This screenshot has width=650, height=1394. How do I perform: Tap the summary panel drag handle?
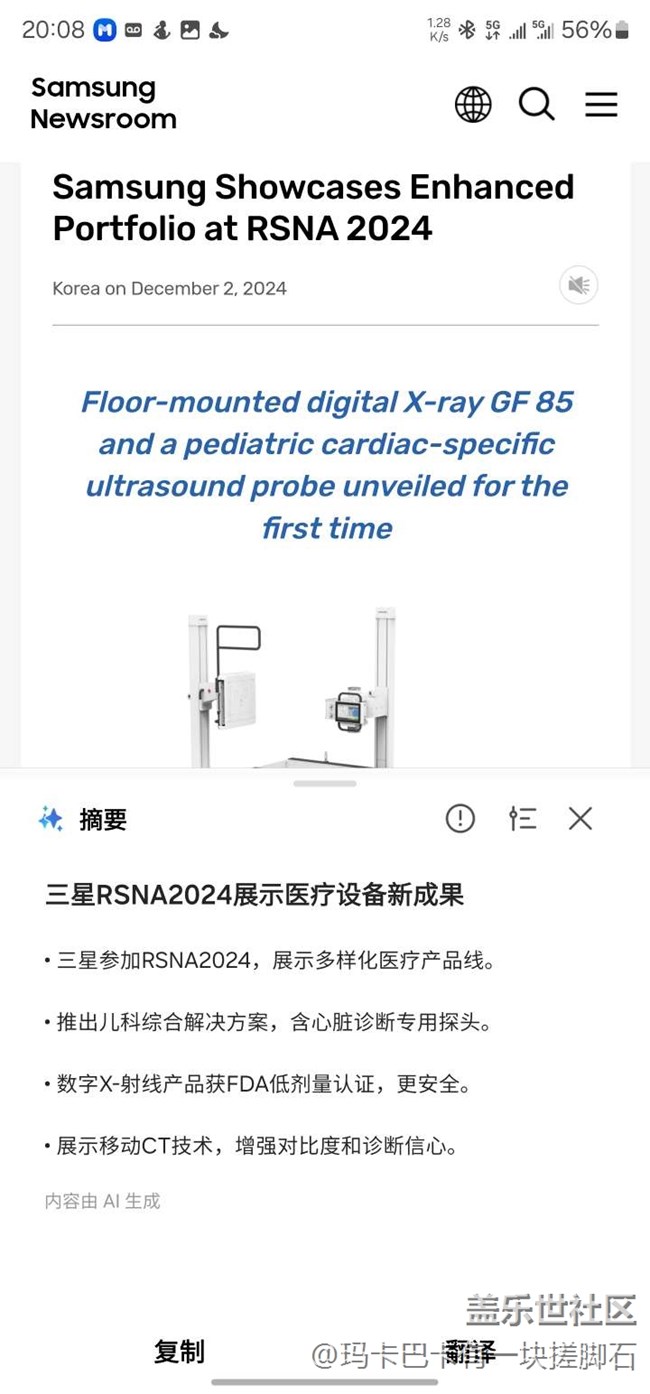click(x=325, y=783)
